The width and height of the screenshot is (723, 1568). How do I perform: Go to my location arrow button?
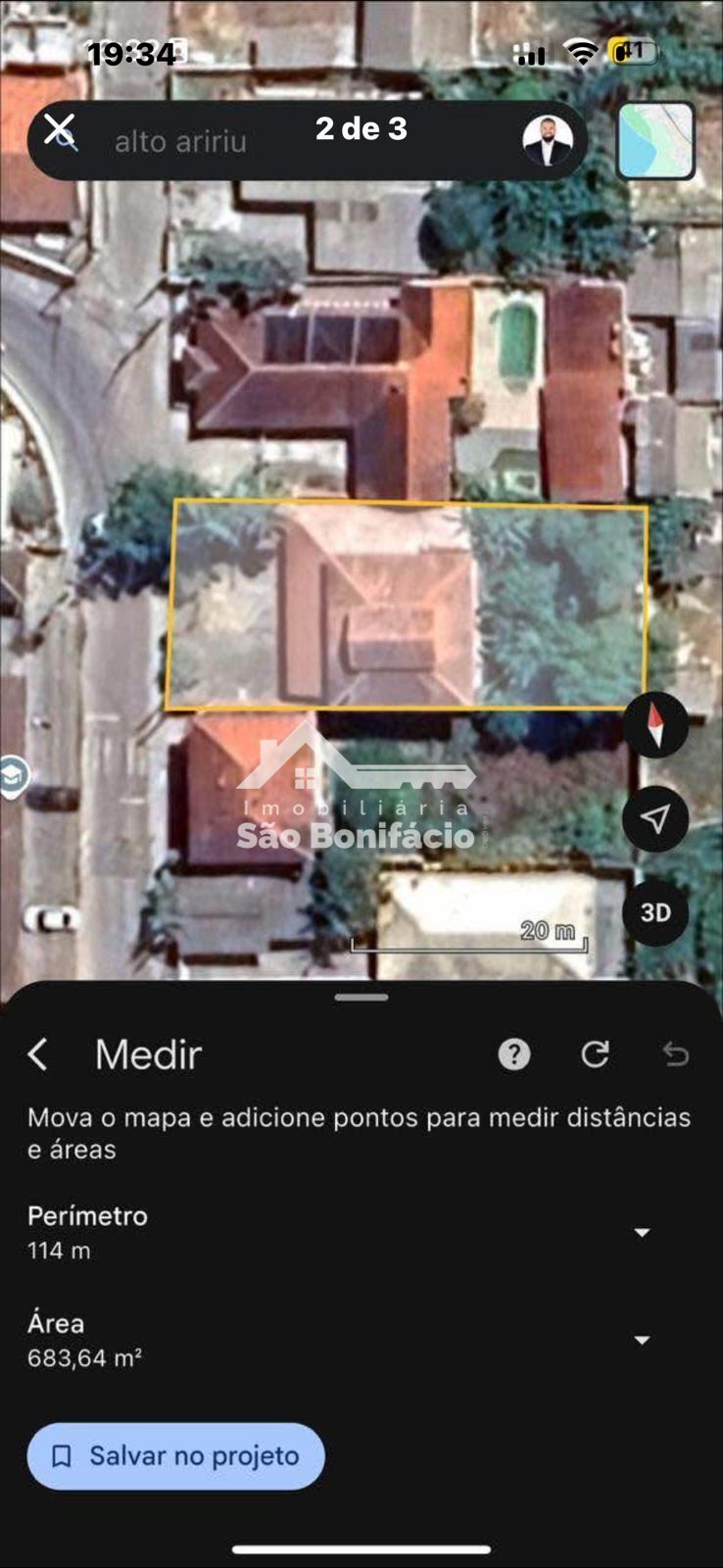(655, 819)
